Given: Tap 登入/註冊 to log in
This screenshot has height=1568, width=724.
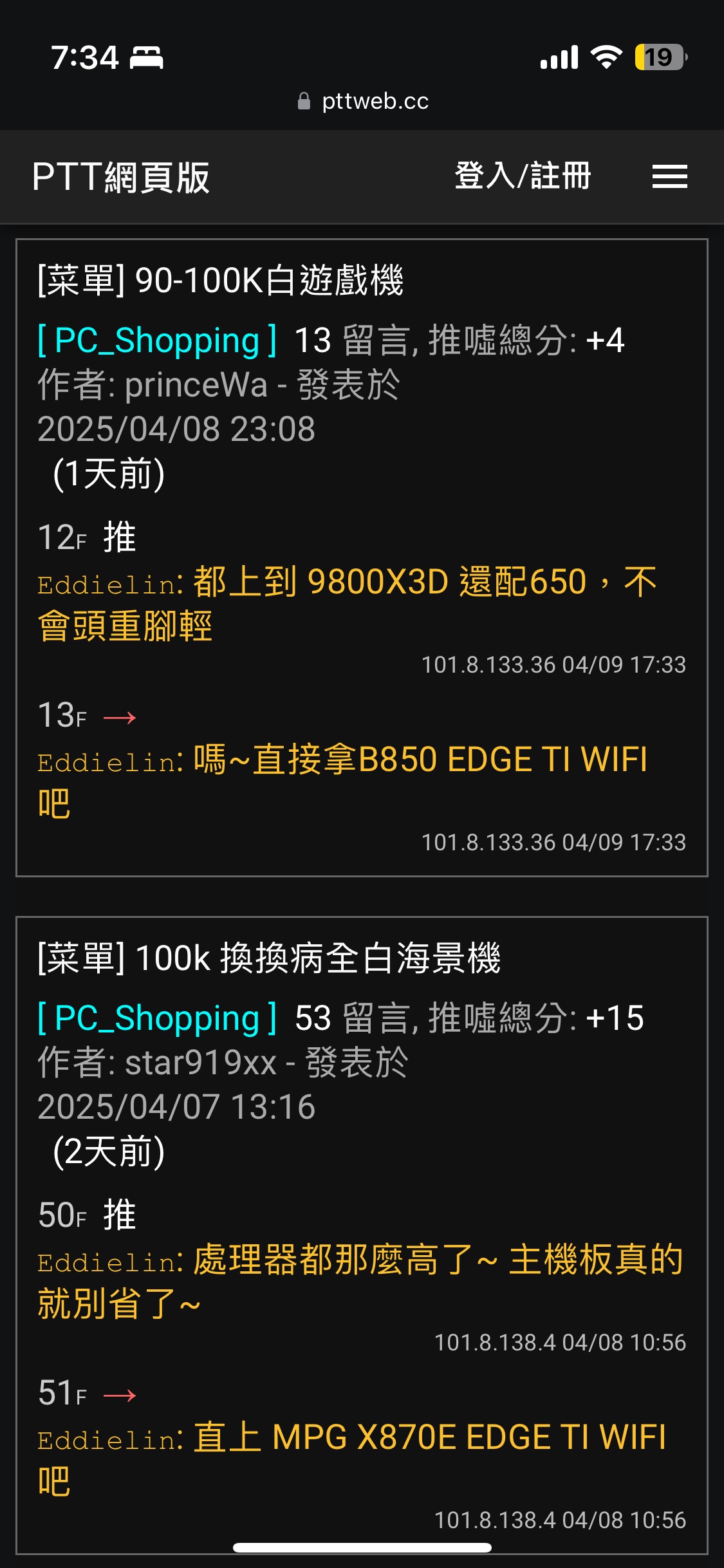Looking at the screenshot, I should (523, 176).
